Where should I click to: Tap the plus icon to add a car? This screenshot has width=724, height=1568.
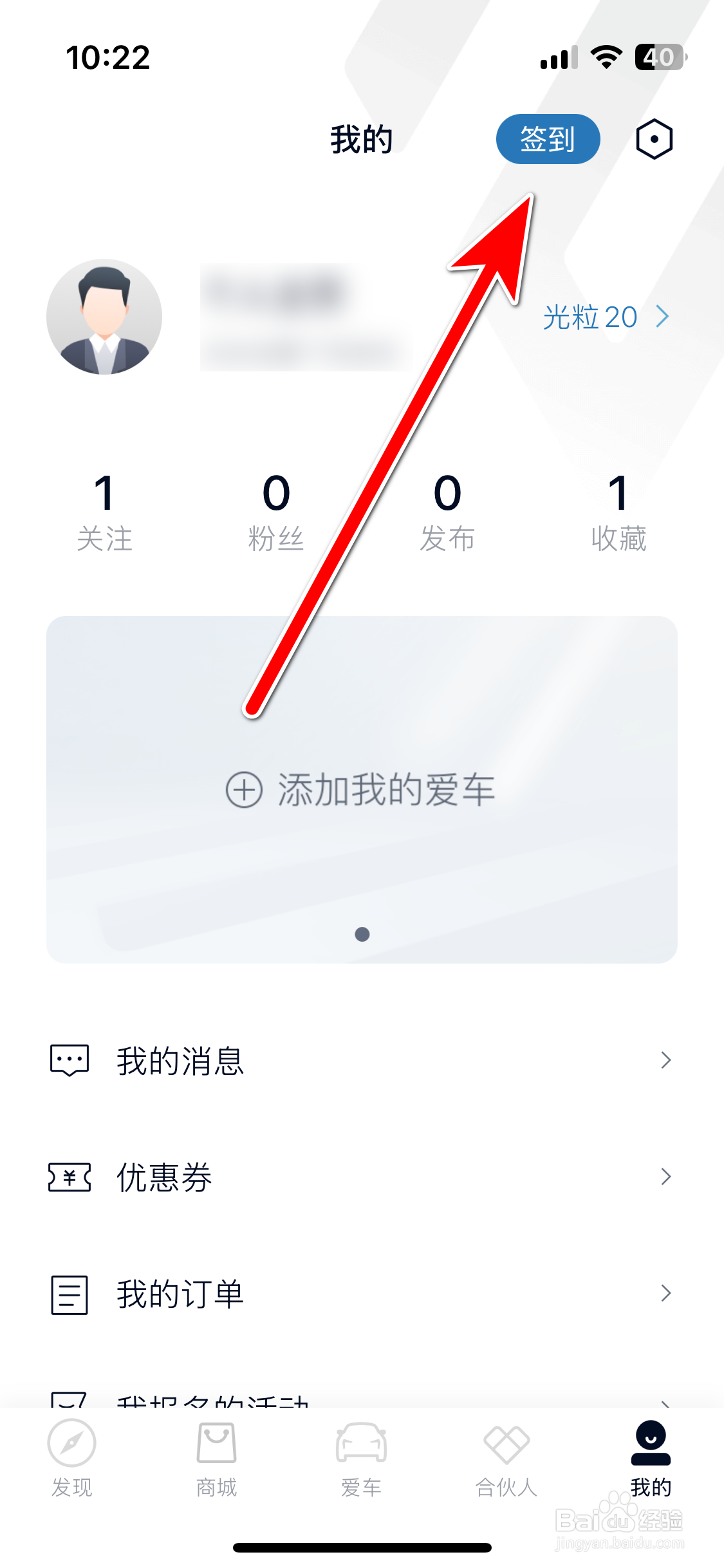pos(245,791)
